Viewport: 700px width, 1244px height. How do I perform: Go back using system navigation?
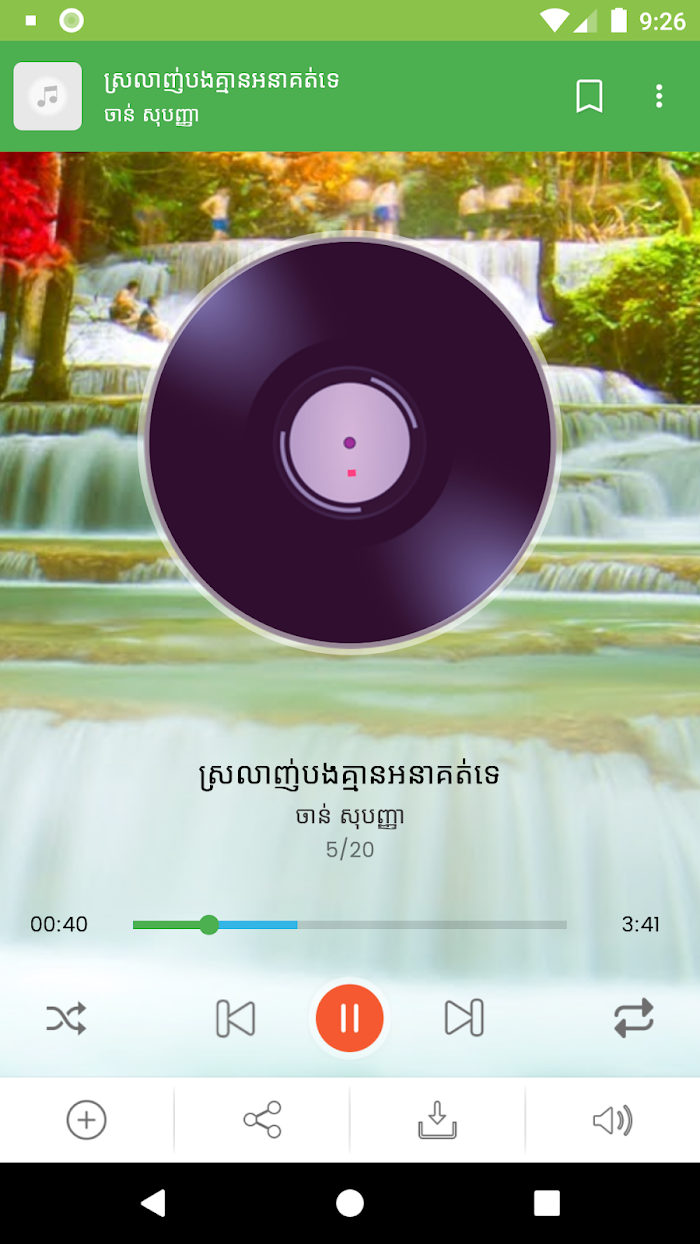(x=153, y=1203)
